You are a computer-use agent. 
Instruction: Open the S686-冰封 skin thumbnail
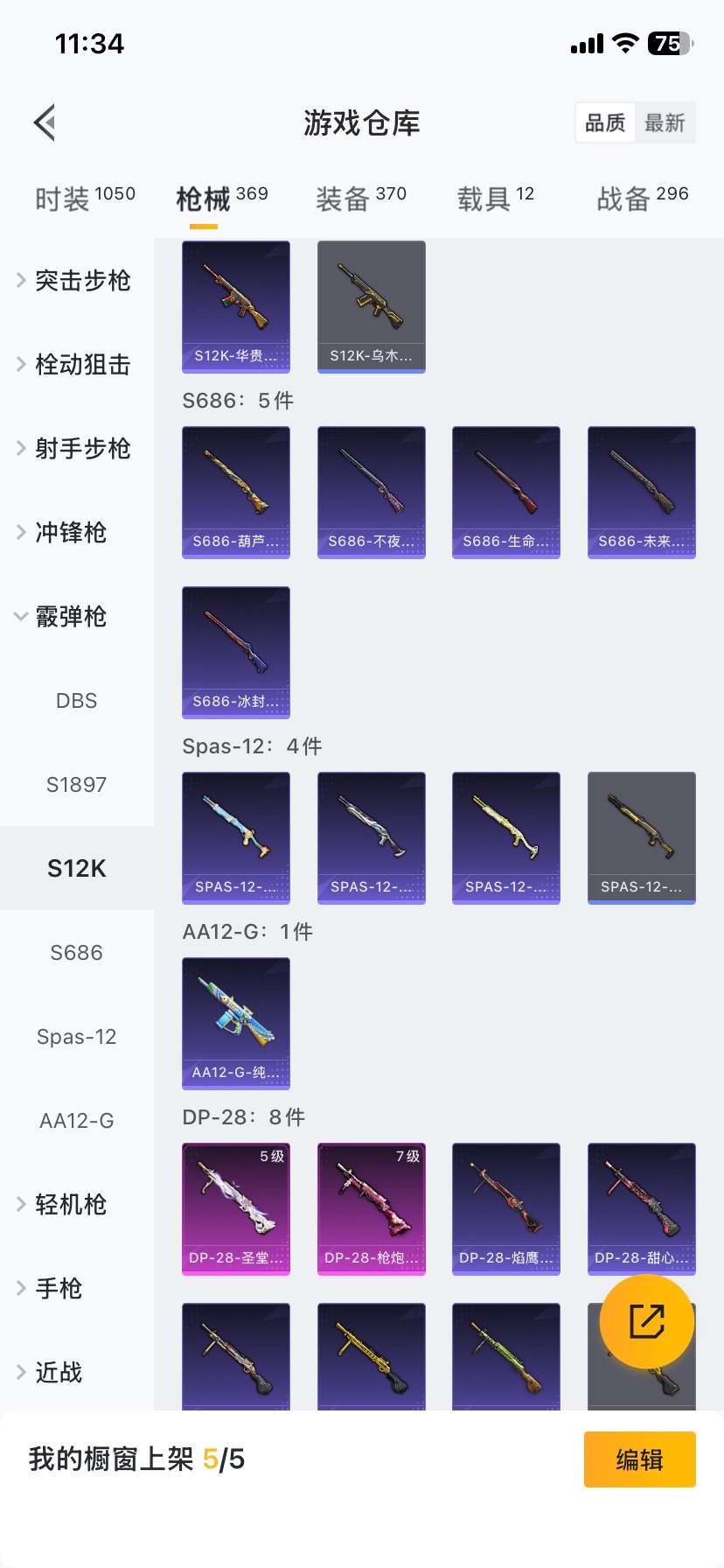(x=235, y=653)
